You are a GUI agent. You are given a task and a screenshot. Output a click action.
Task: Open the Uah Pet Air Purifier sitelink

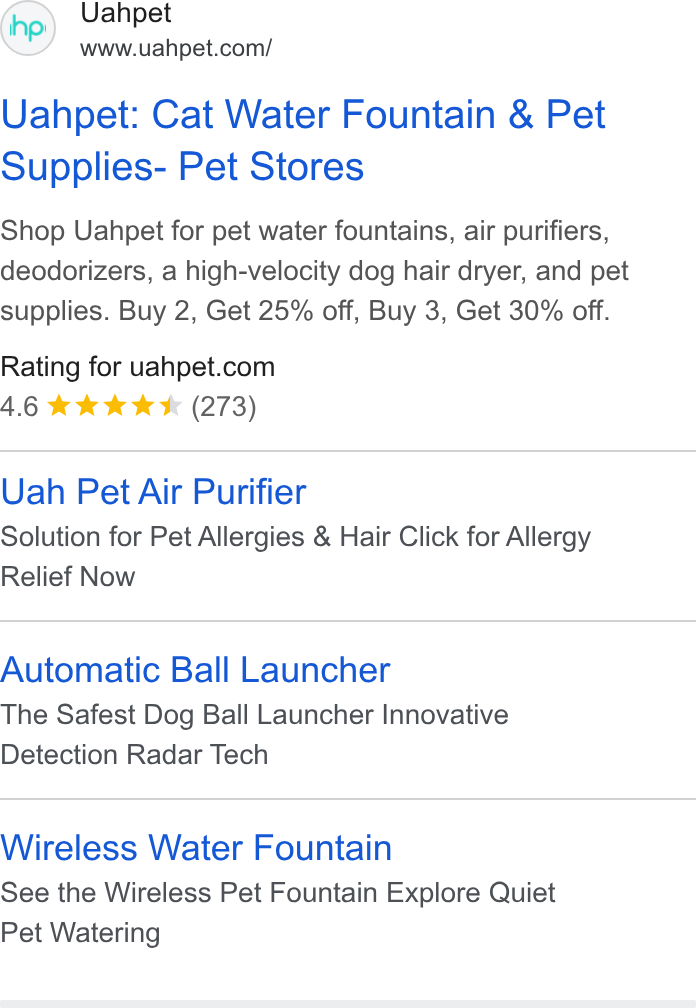154,492
